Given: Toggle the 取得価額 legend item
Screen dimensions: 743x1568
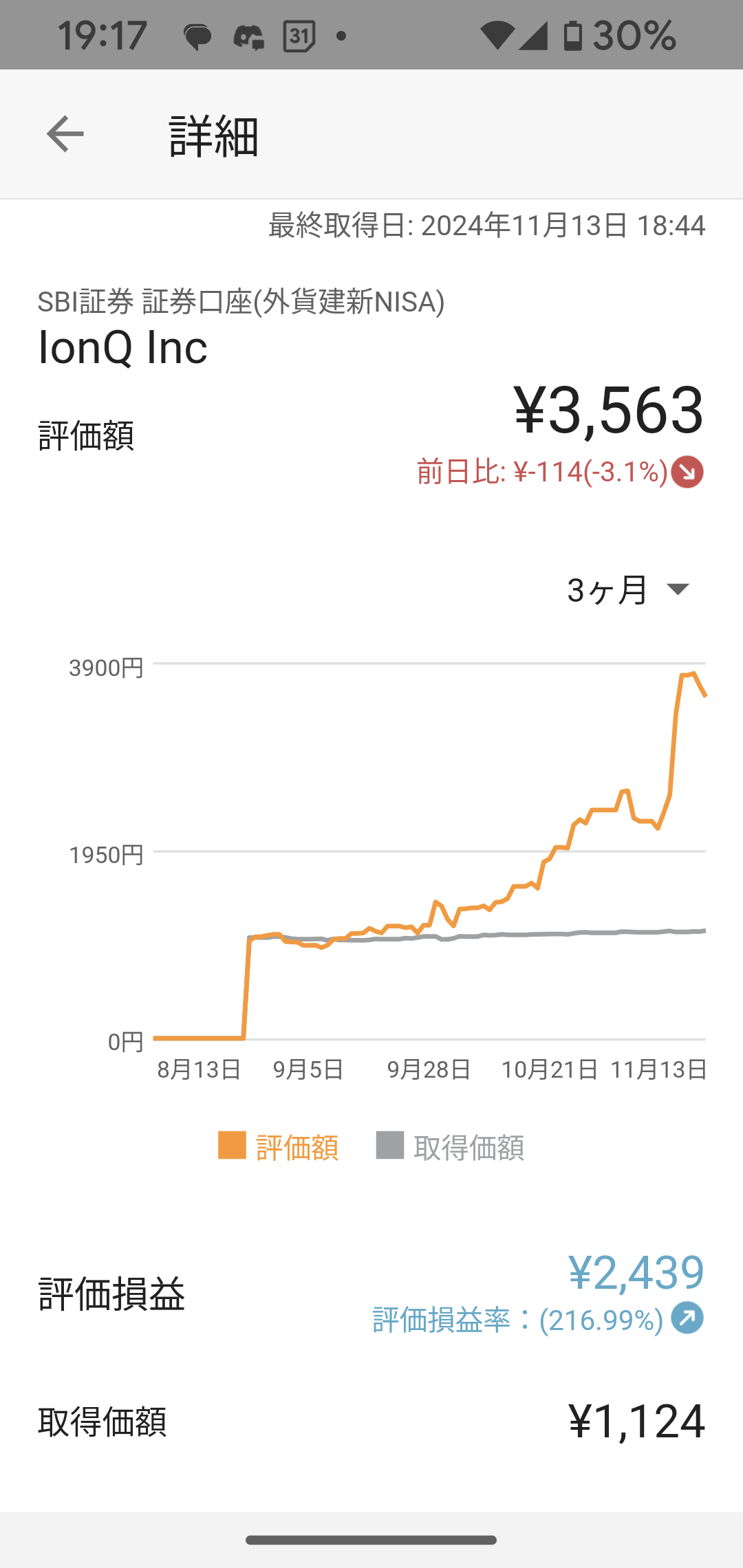Looking at the screenshot, I should (451, 1146).
